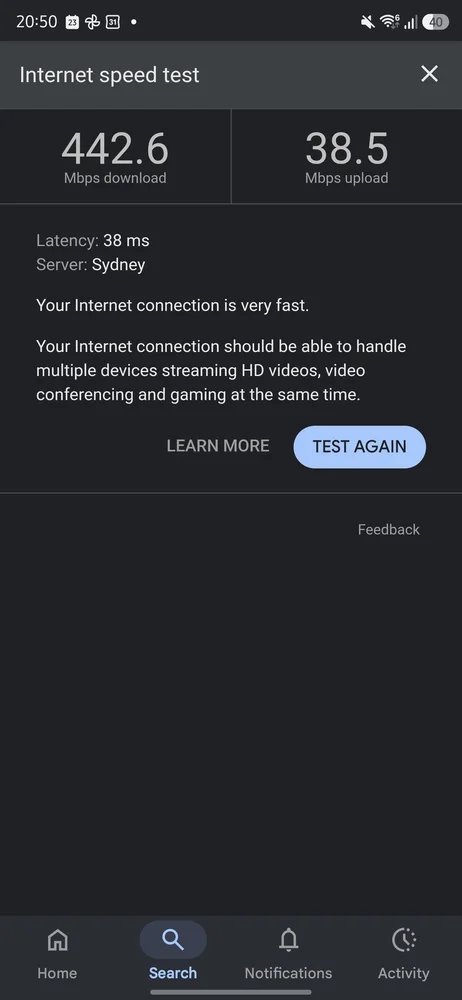Open the Notifications tab
The width and height of the screenshot is (462, 1000).
coord(288,955)
